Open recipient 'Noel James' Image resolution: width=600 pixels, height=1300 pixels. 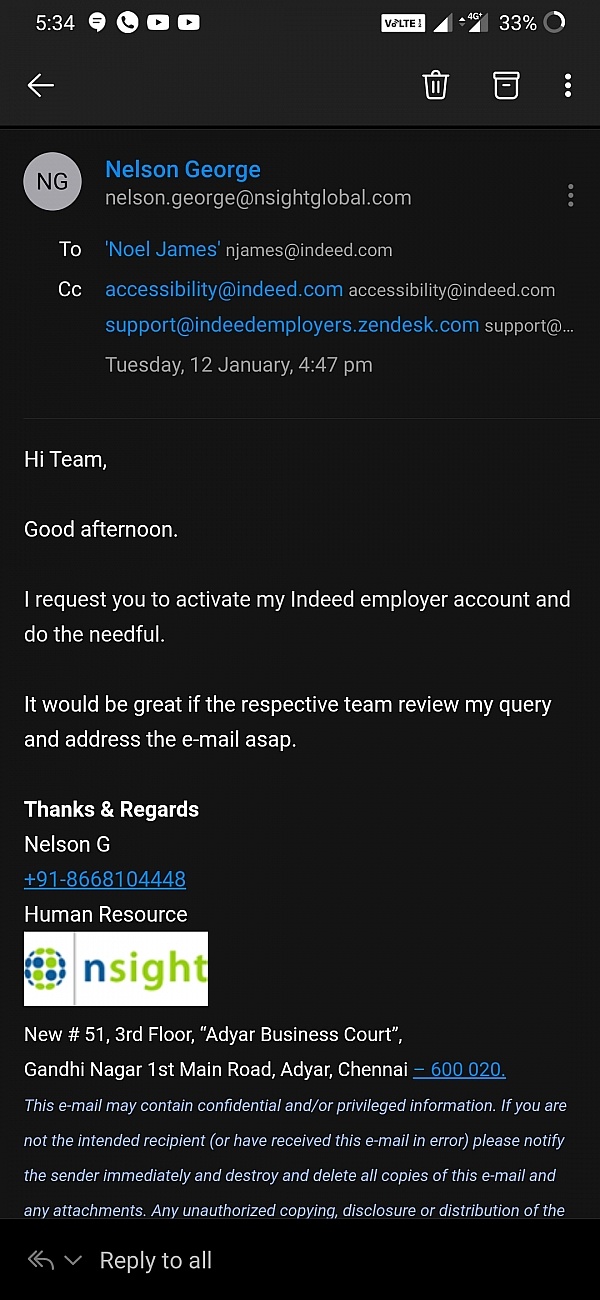pos(162,249)
